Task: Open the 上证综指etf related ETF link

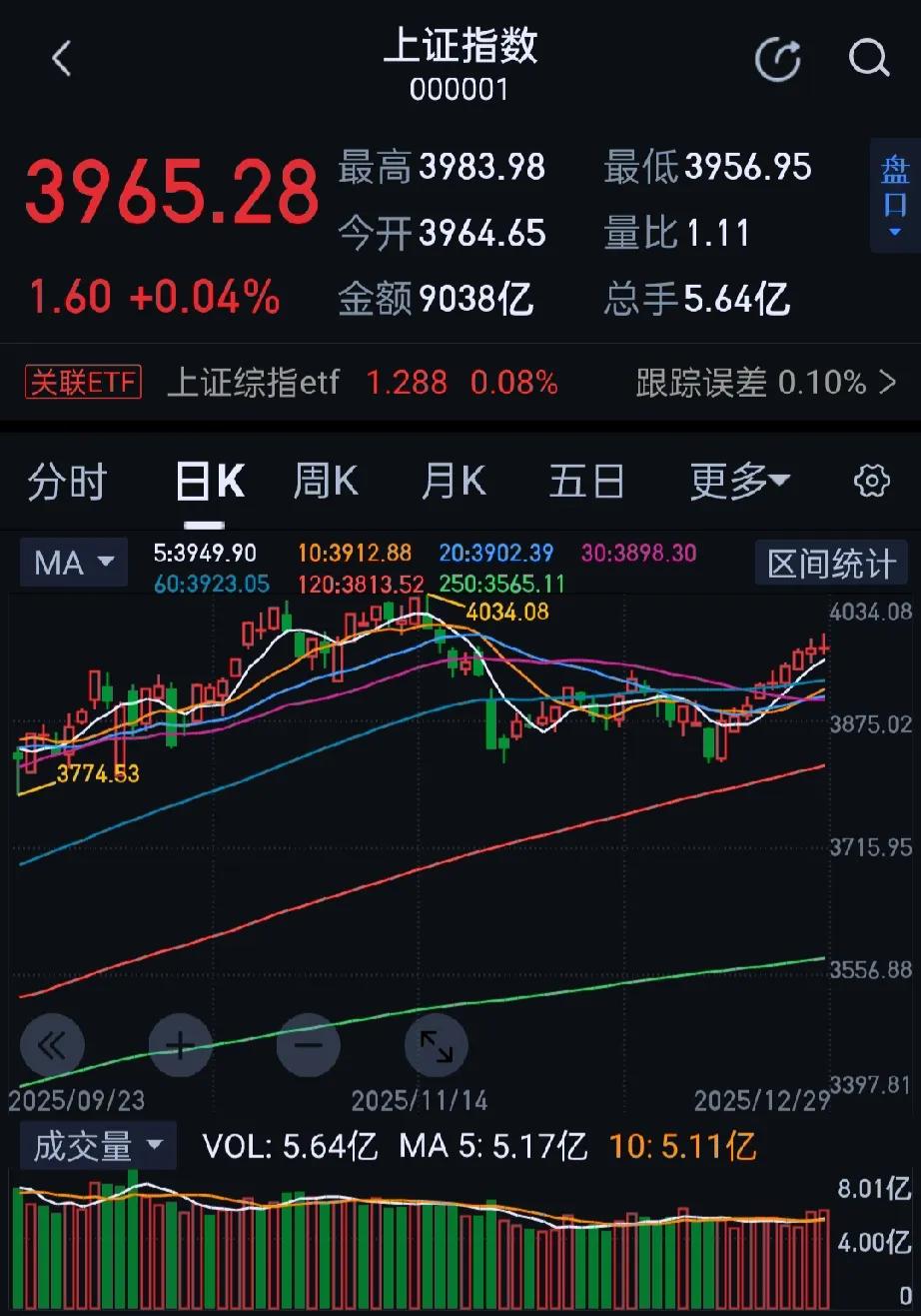Action: click(253, 383)
